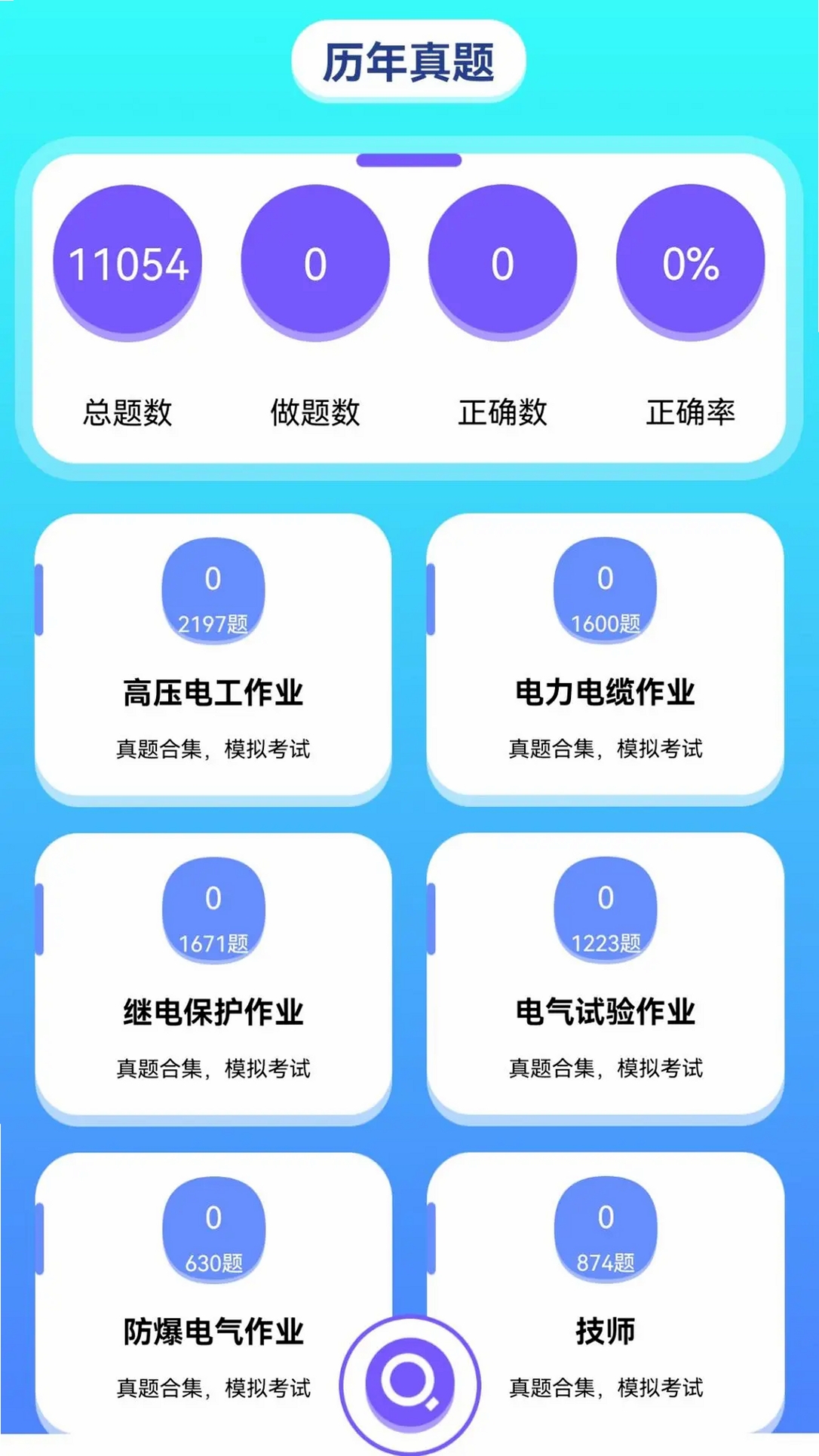Open the 技师 question collection
Viewport: 819px width, 1456px height.
tap(605, 1292)
